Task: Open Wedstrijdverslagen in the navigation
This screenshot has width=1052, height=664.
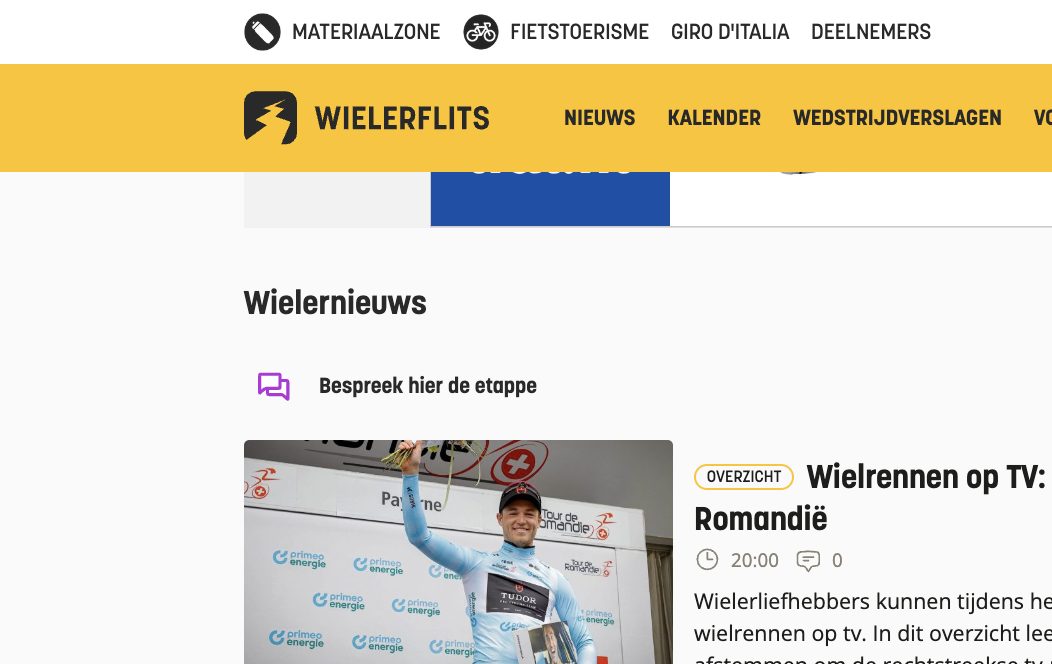Action: 897,118
